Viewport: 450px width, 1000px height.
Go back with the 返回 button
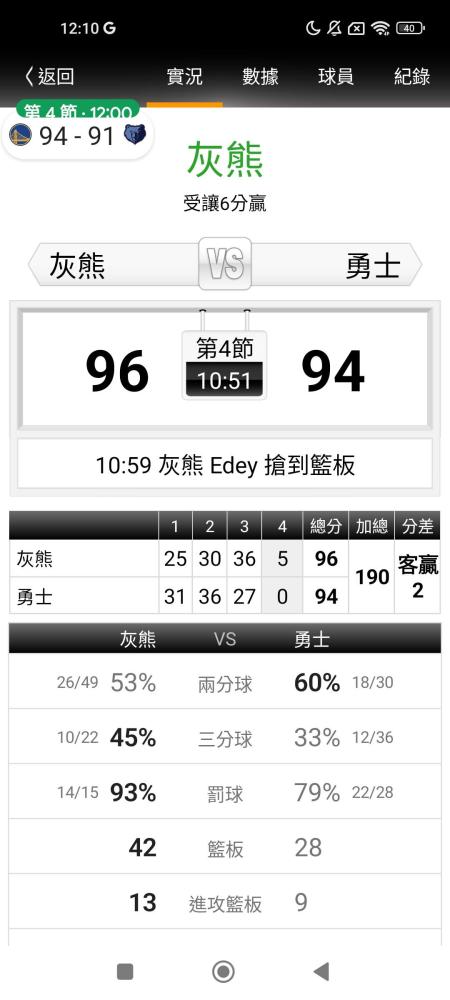click(x=49, y=77)
